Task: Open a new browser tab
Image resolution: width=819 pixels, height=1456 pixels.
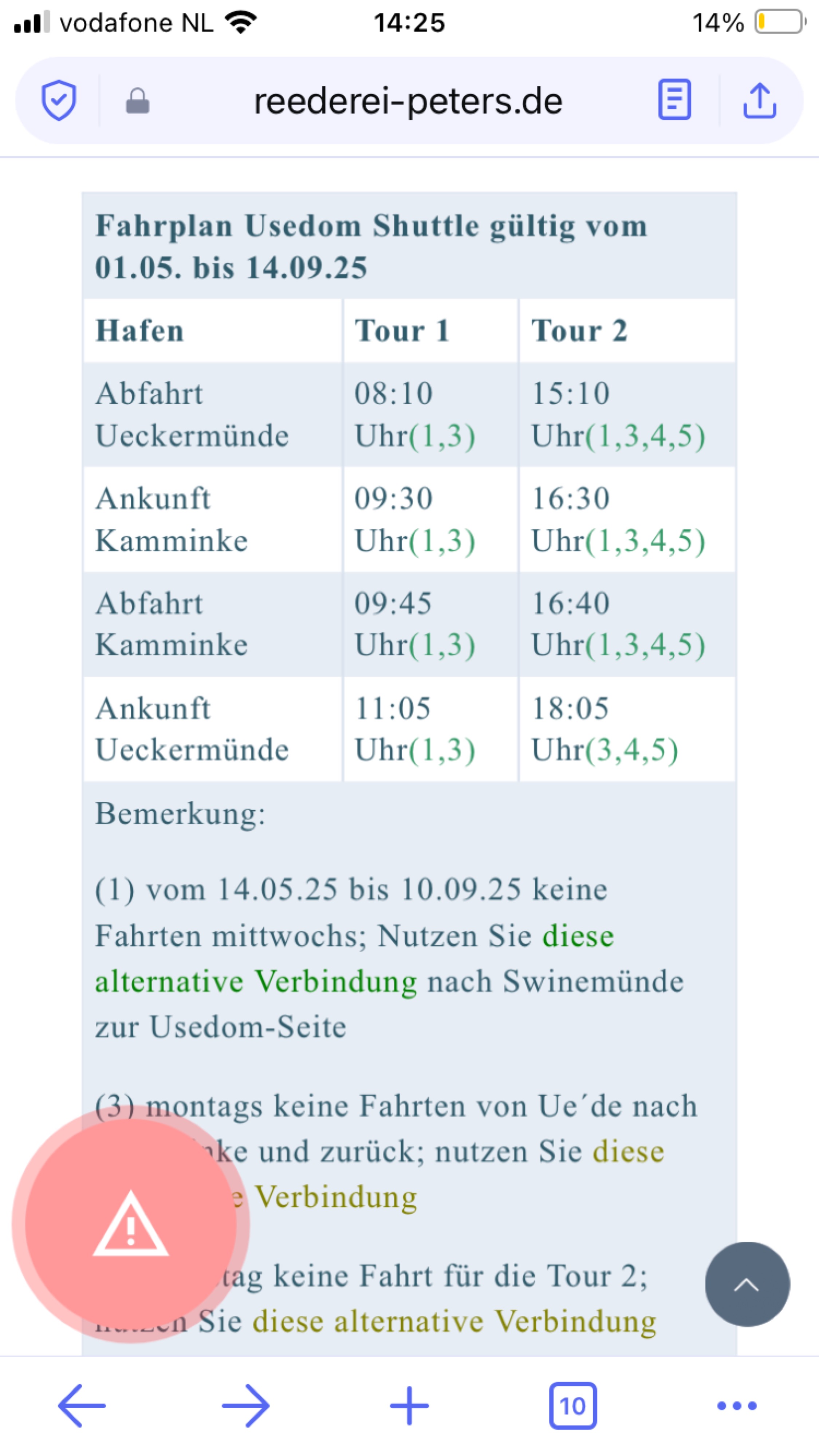Action: click(409, 1406)
